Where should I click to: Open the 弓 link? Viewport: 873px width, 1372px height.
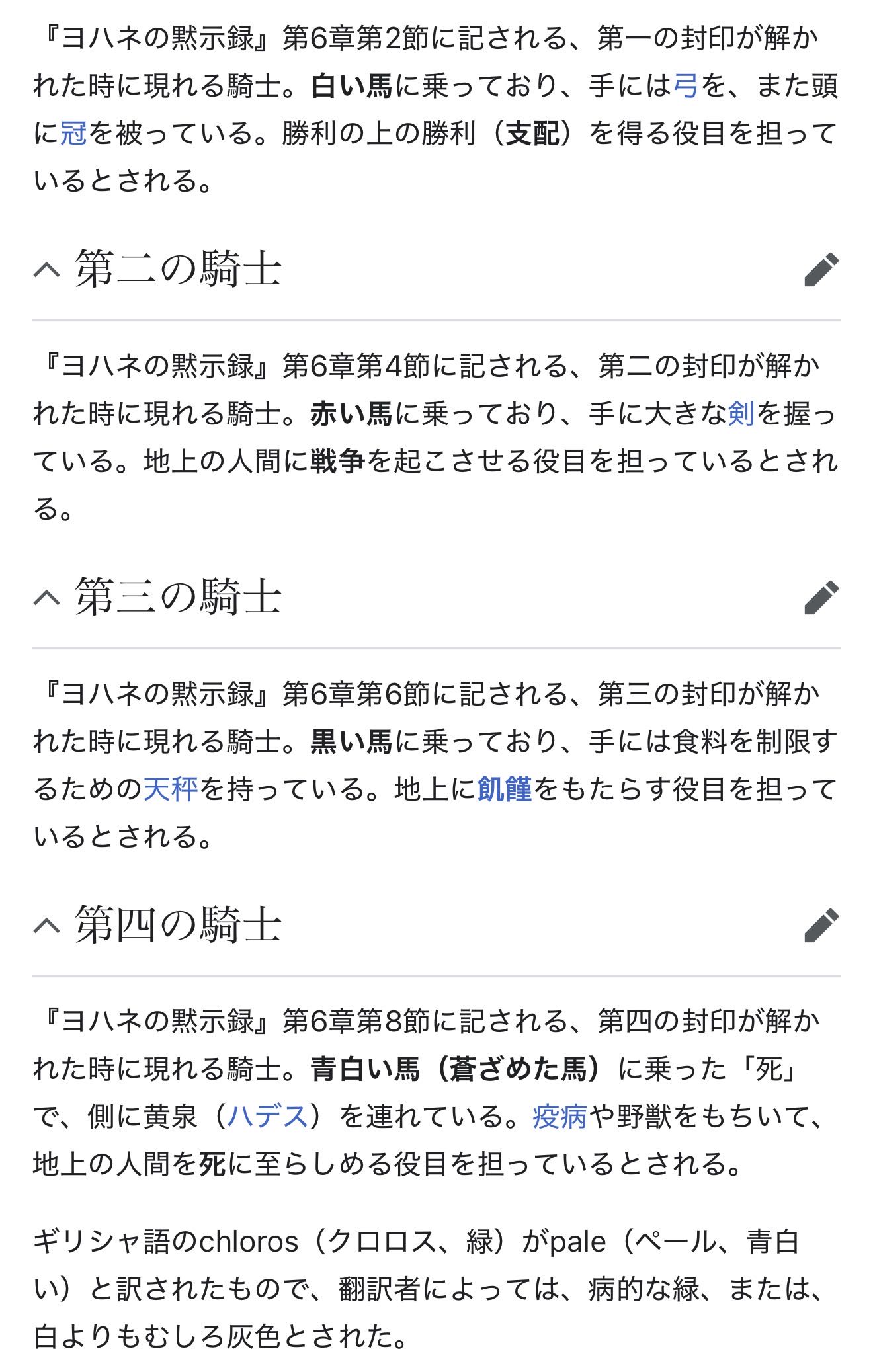686,86
